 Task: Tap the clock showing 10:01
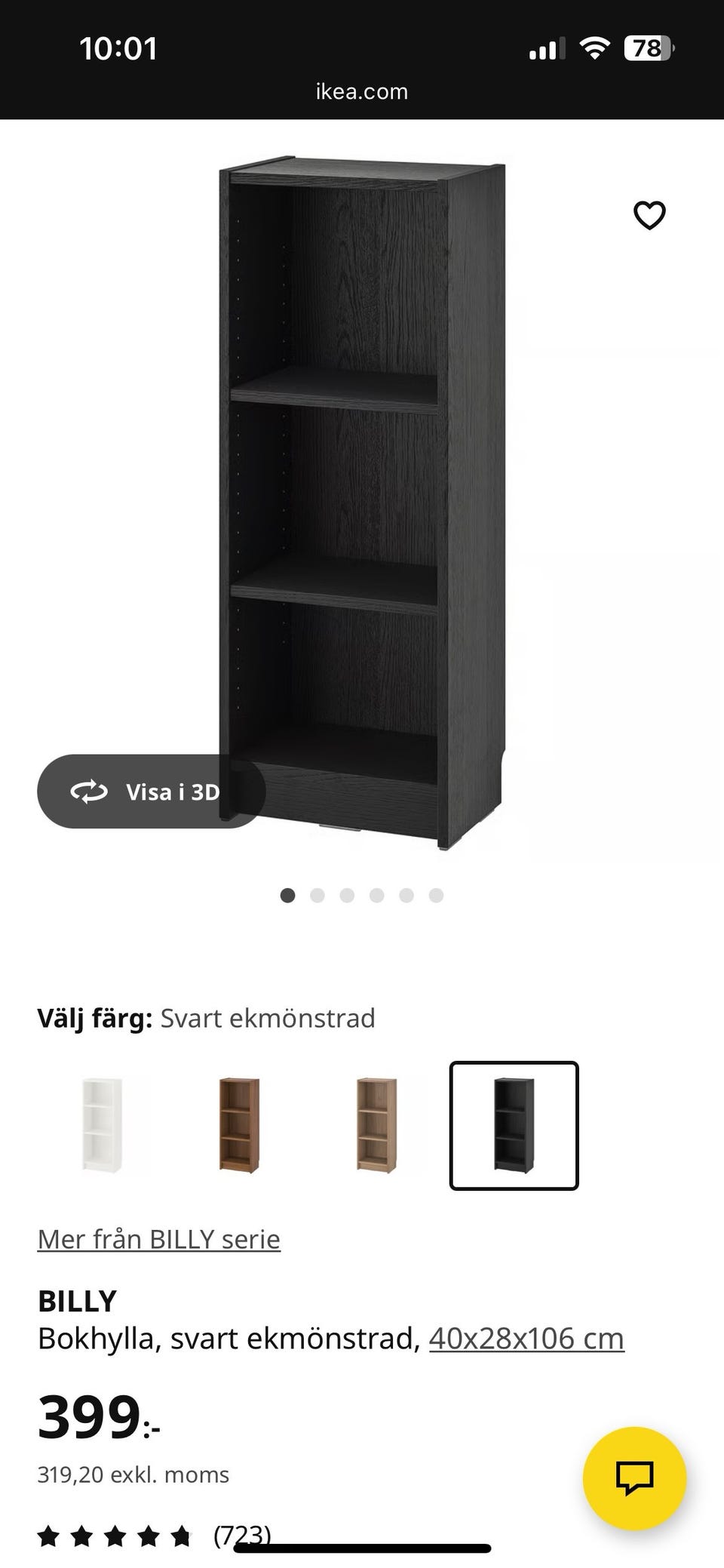pyautogui.click(x=117, y=48)
